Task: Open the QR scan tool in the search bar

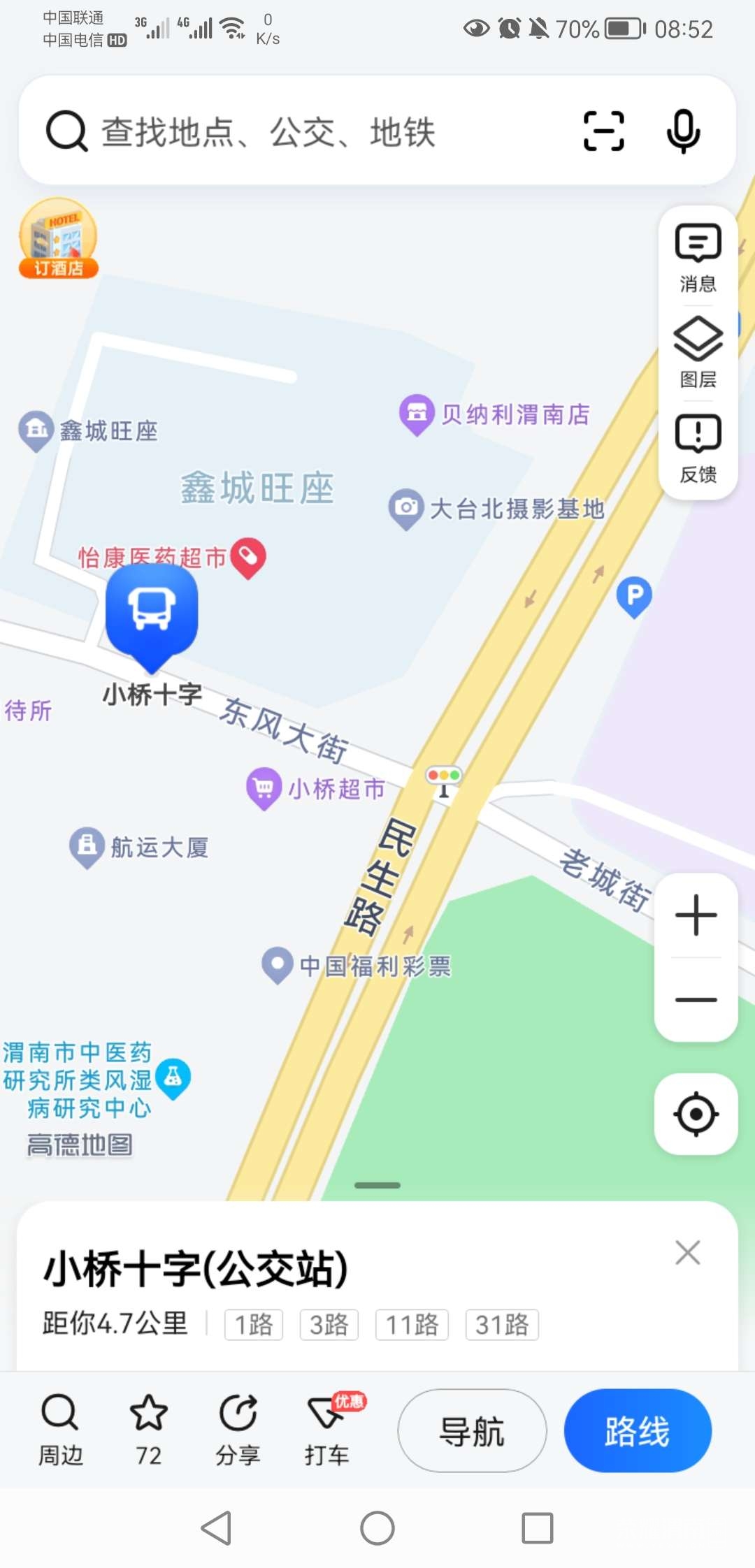Action: (x=601, y=133)
